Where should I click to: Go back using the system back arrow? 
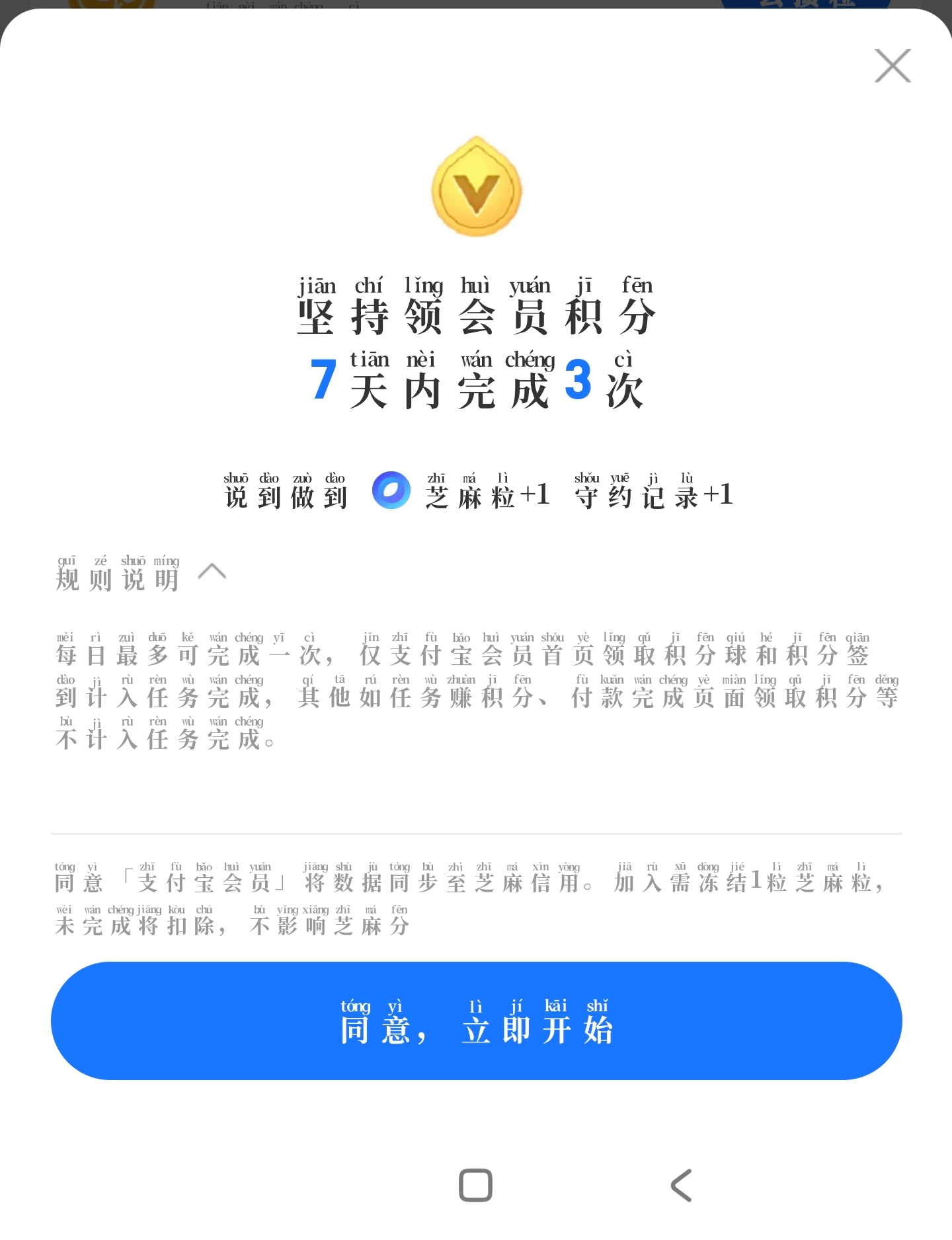[x=681, y=1185]
